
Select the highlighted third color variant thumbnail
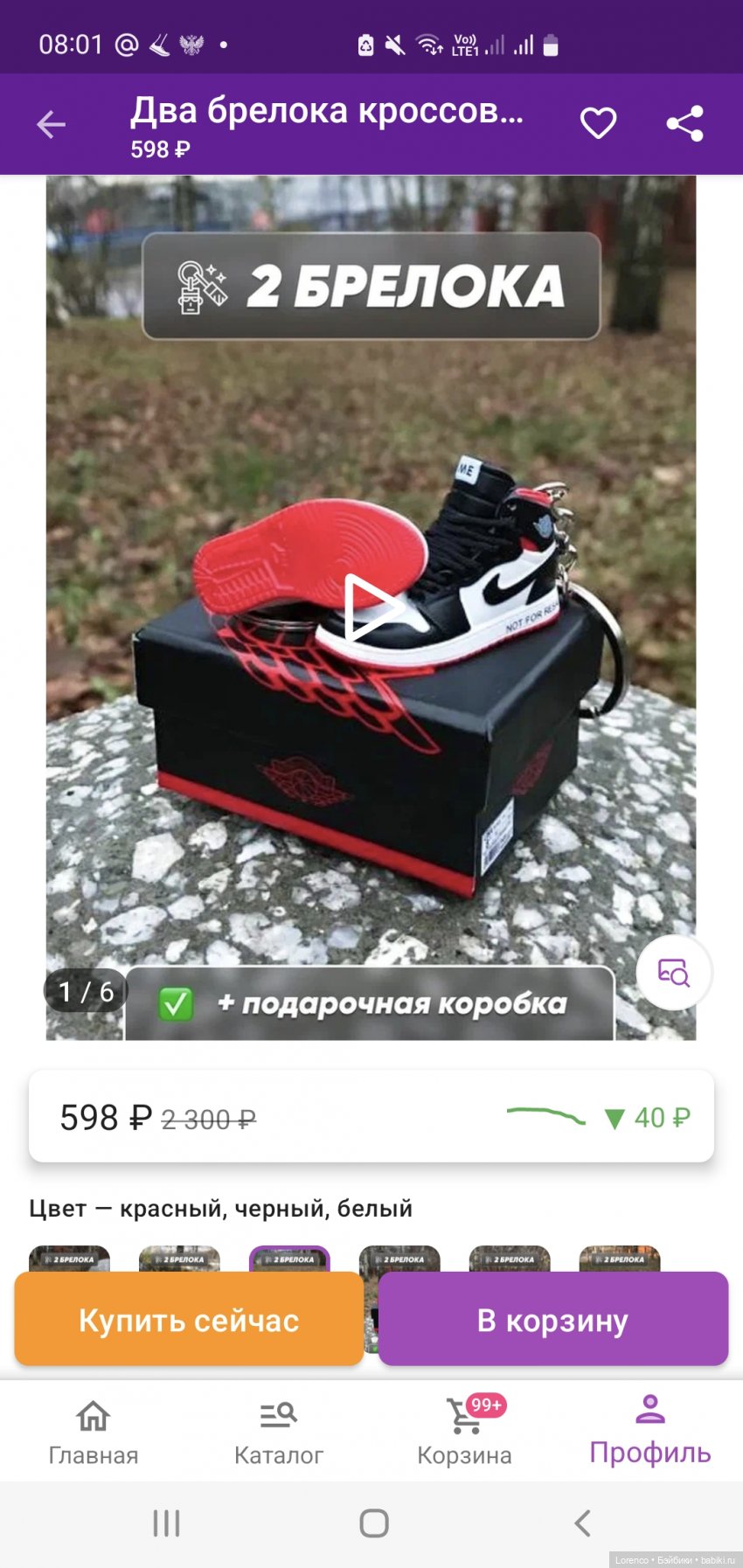[289, 1259]
